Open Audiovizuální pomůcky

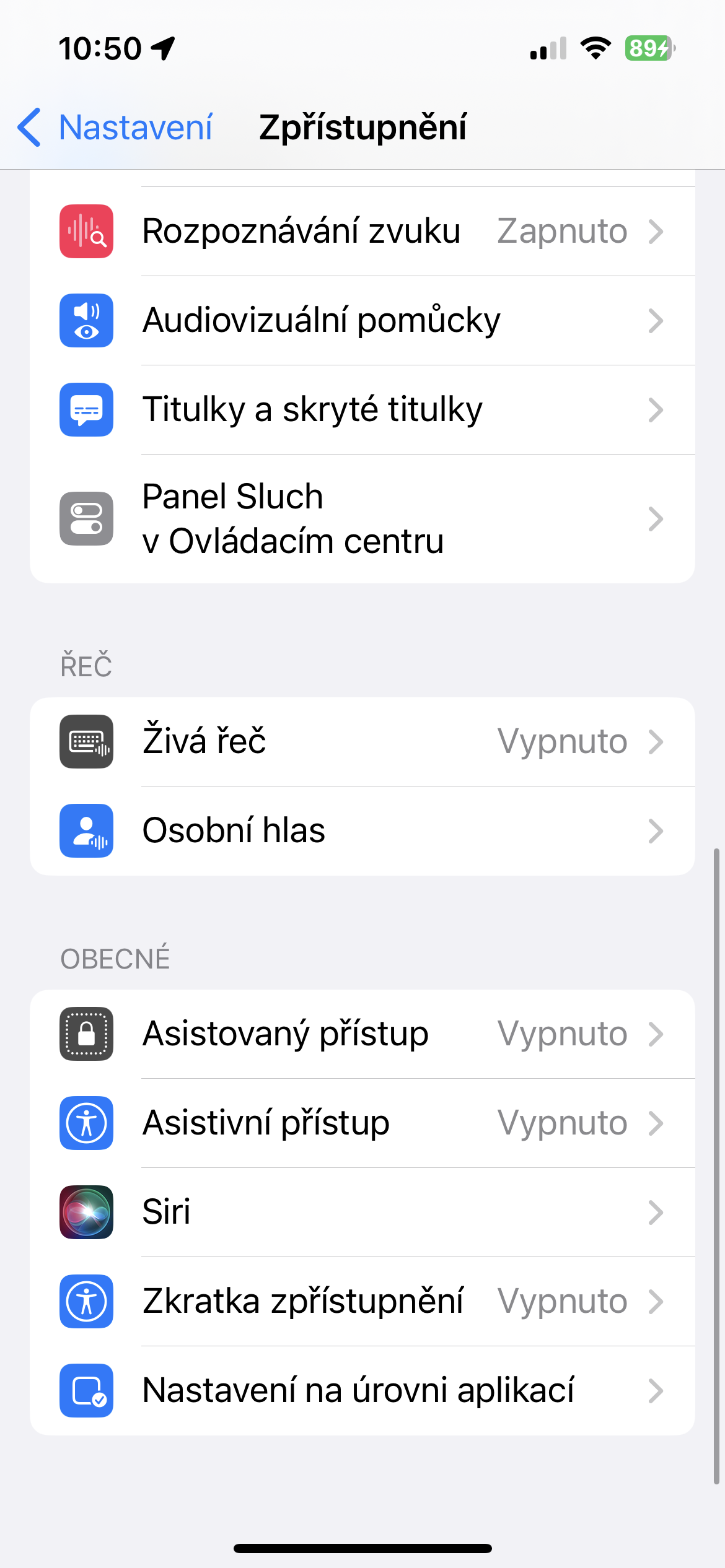click(362, 321)
